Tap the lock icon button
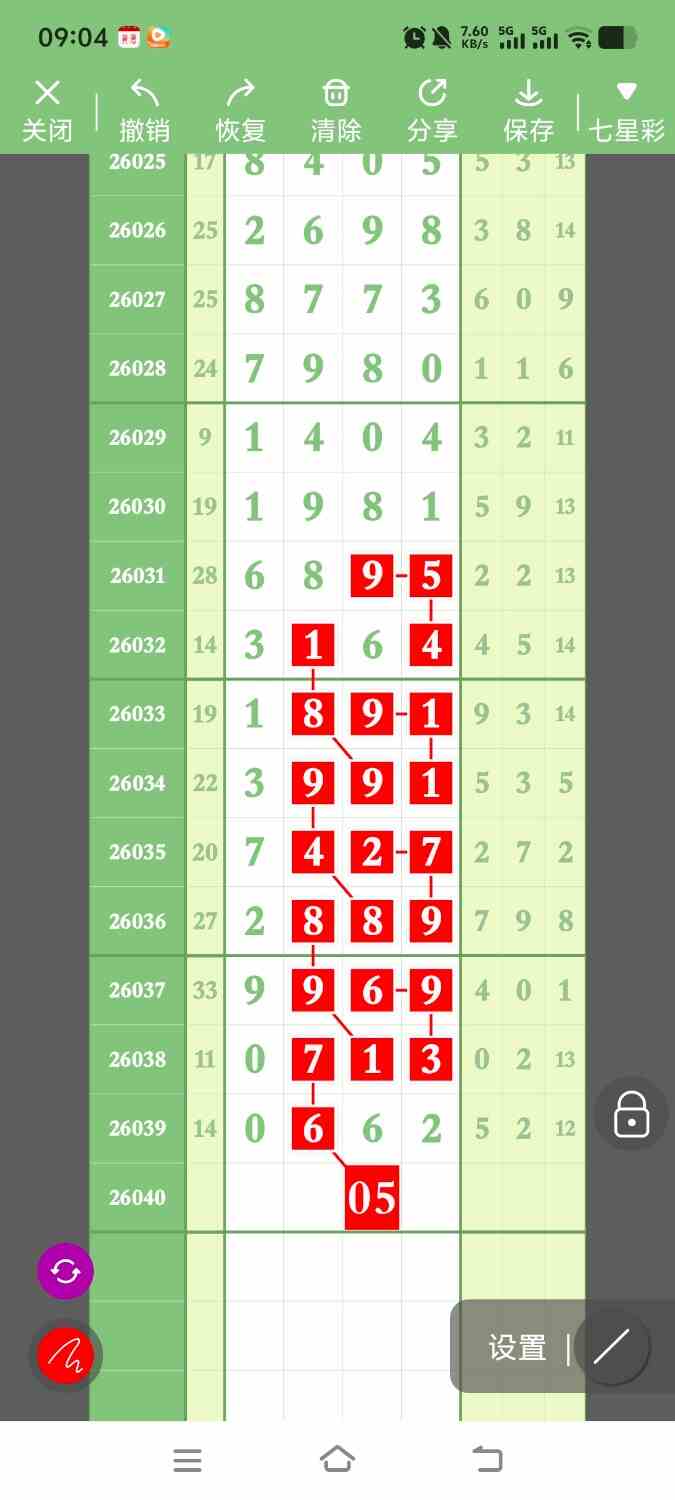This screenshot has height=1500, width=675. coord(631,1113)
